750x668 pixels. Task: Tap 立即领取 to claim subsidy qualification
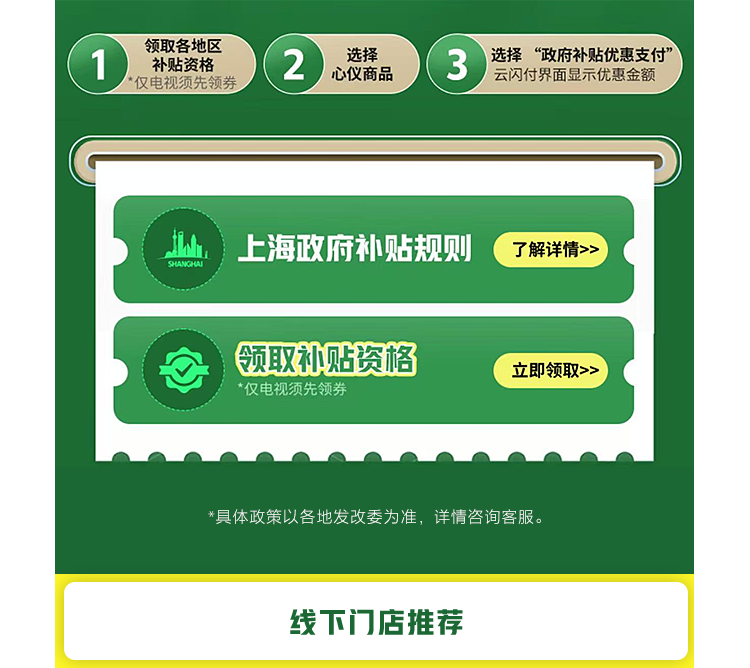pyautogui.click(x=551, y=371)
